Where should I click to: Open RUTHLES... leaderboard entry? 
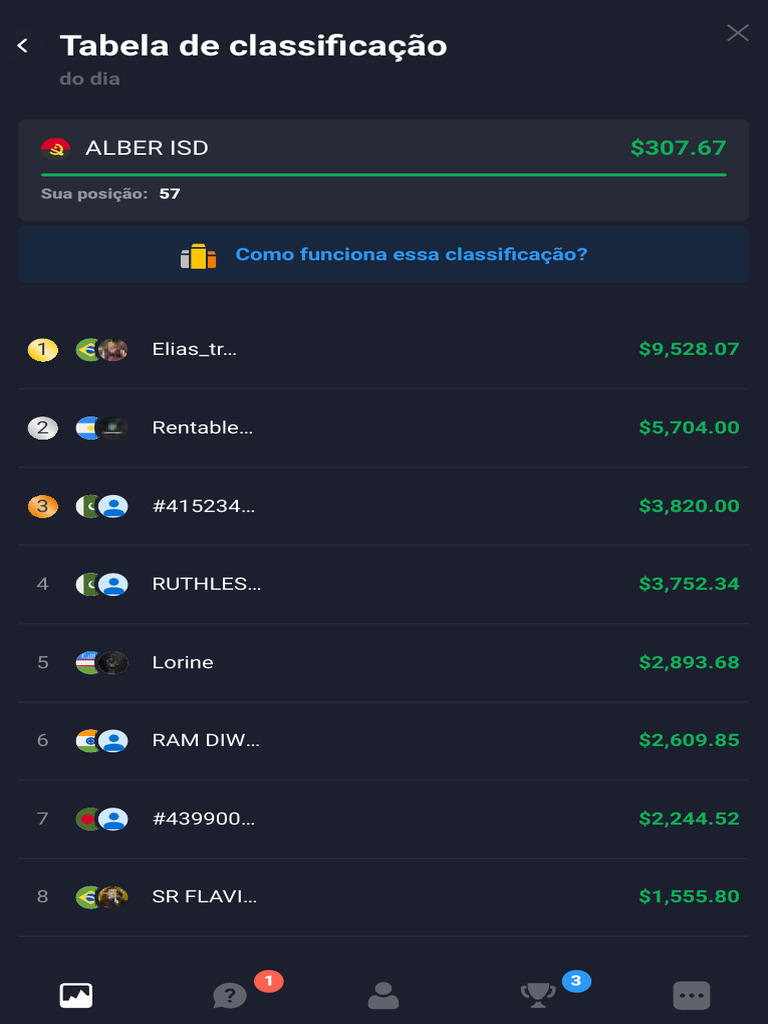tap(384, 584)
